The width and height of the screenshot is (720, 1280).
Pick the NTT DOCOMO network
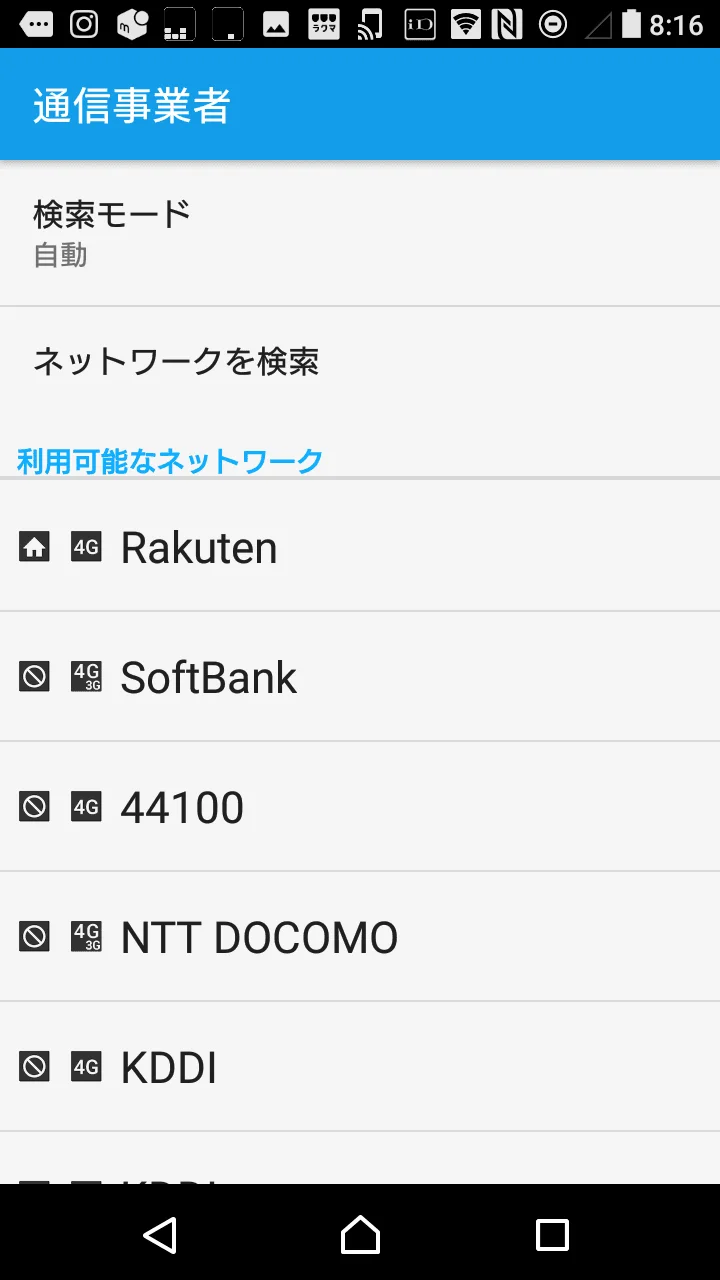360,937
